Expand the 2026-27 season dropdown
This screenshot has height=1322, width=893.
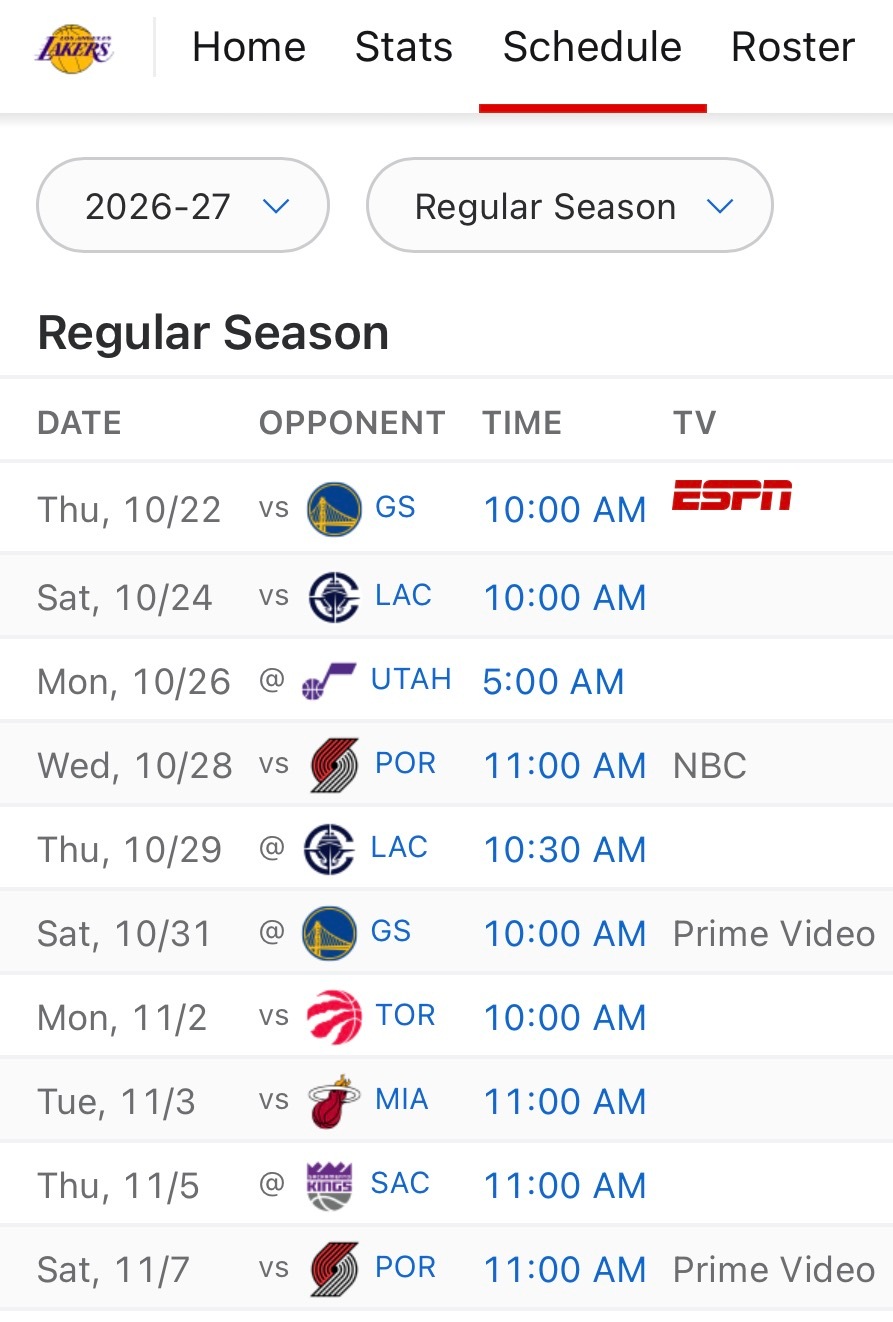tap(183, 205)
